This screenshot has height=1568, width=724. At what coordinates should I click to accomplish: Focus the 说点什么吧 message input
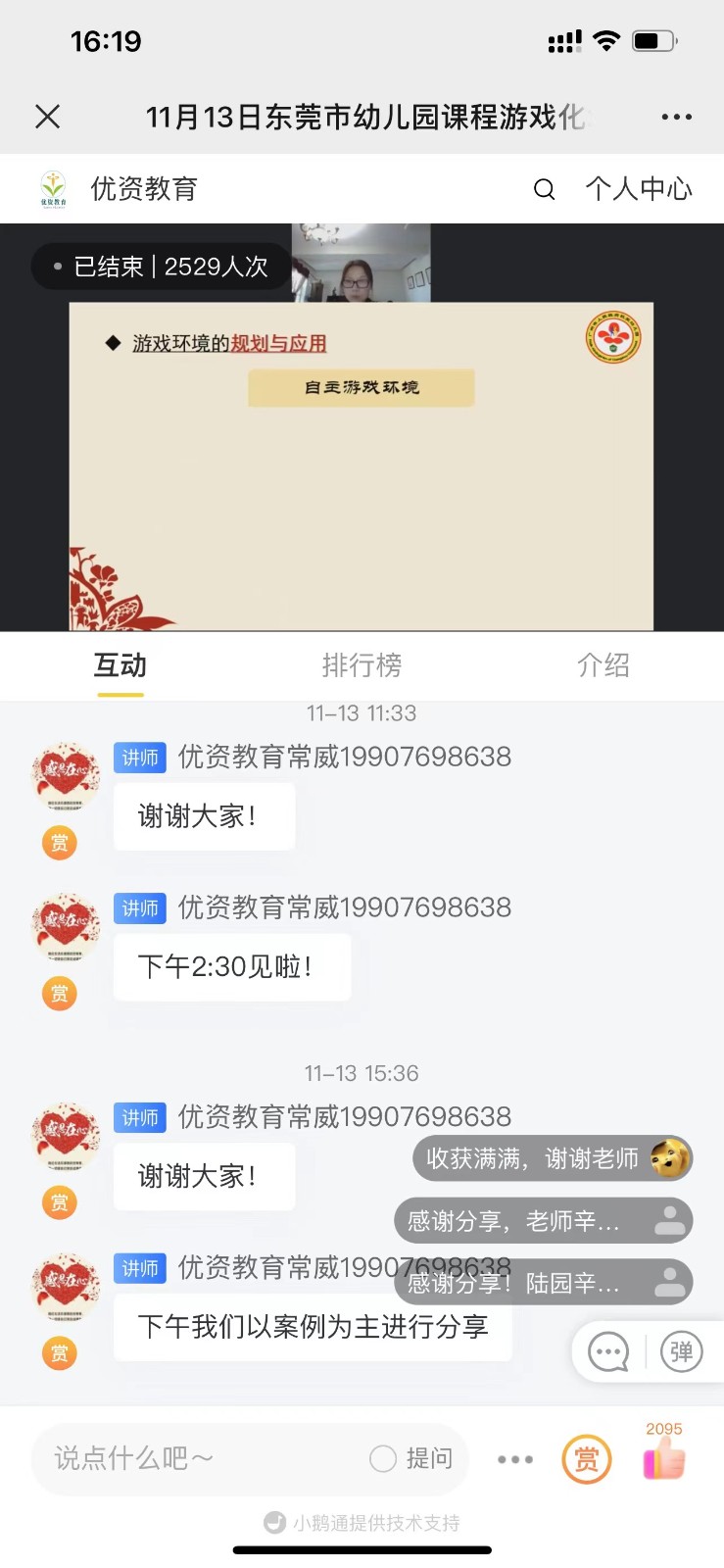pos(196,1459)
